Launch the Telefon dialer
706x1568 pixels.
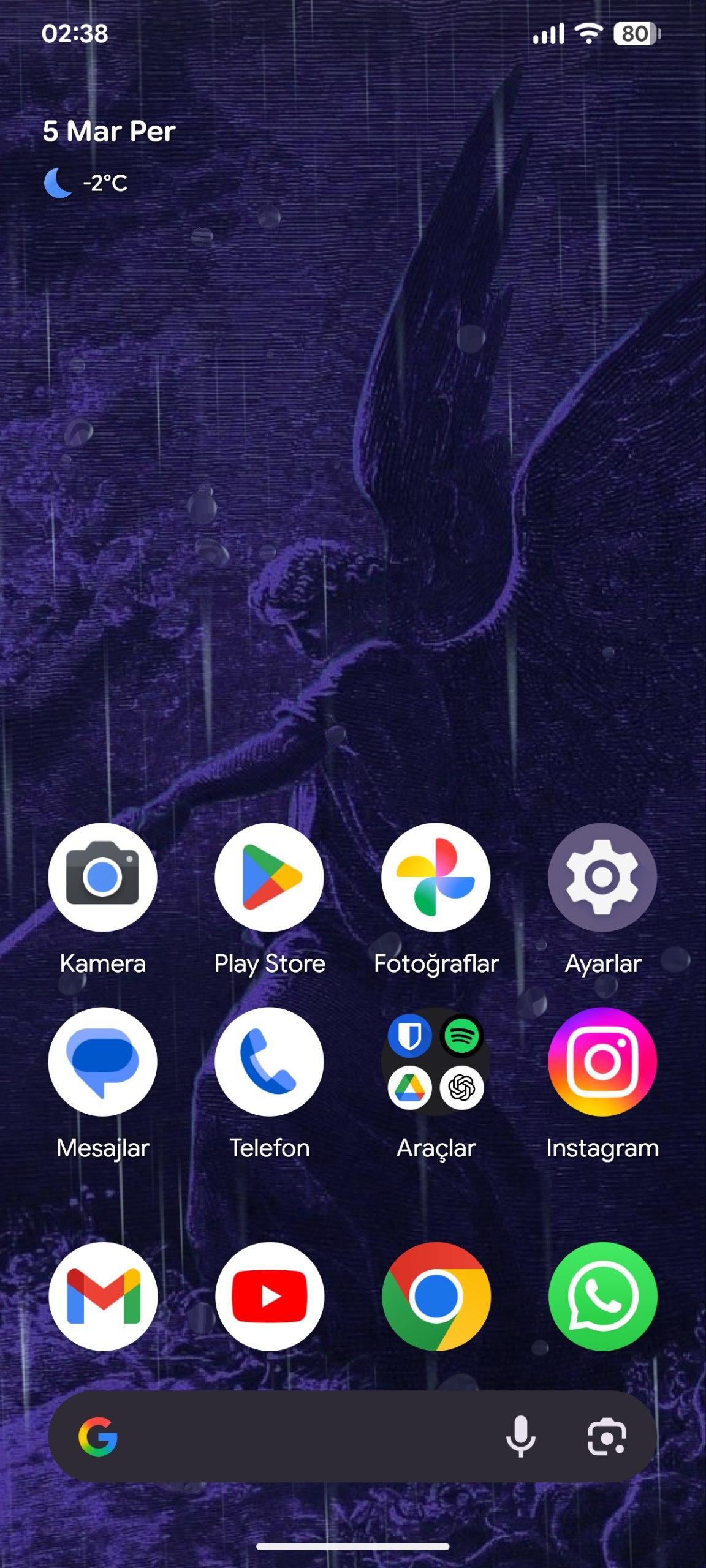pyautogui.click(x=270, y=1061)
